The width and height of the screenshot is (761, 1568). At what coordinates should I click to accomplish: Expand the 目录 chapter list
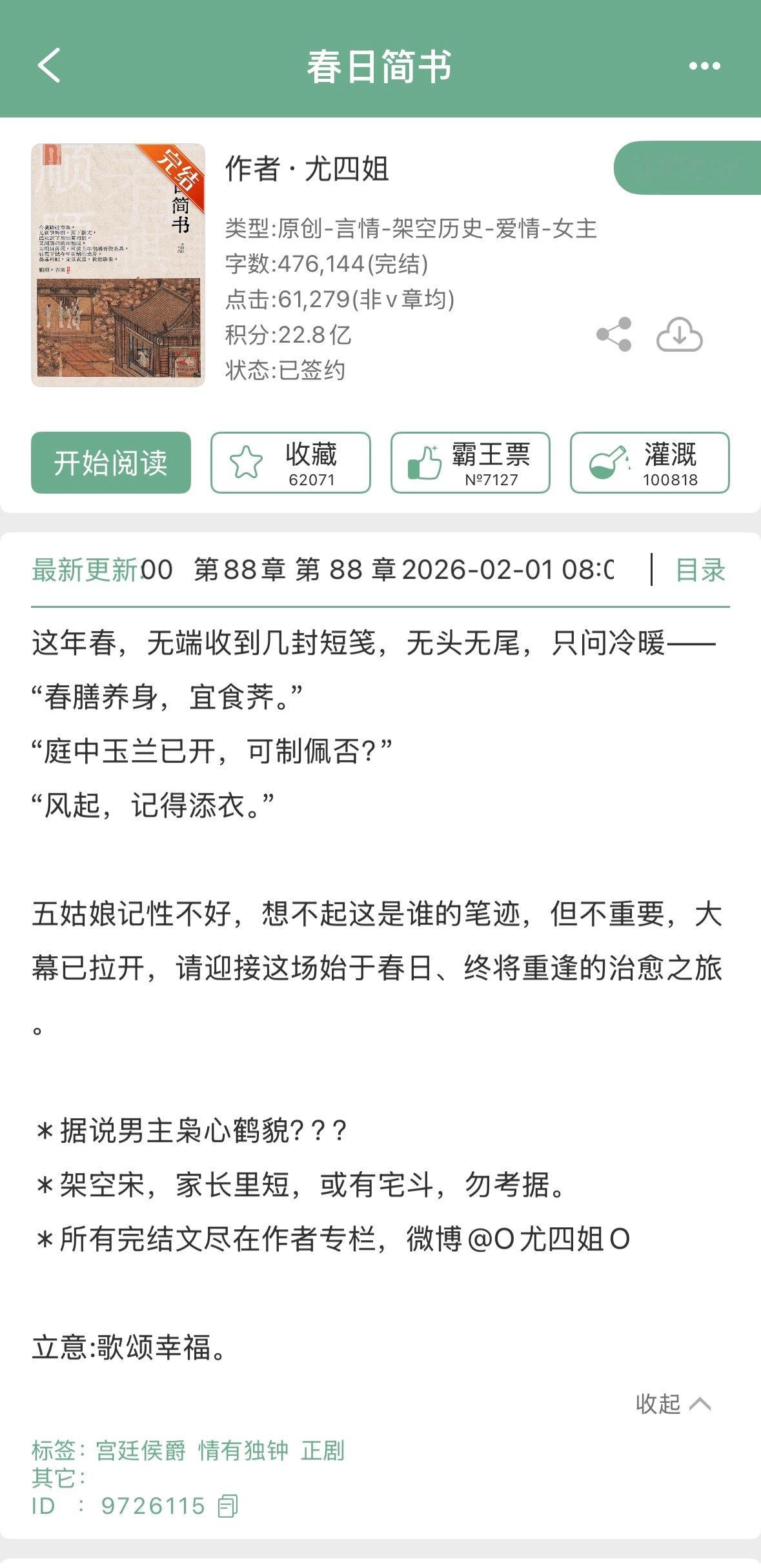tap(700, 570)
